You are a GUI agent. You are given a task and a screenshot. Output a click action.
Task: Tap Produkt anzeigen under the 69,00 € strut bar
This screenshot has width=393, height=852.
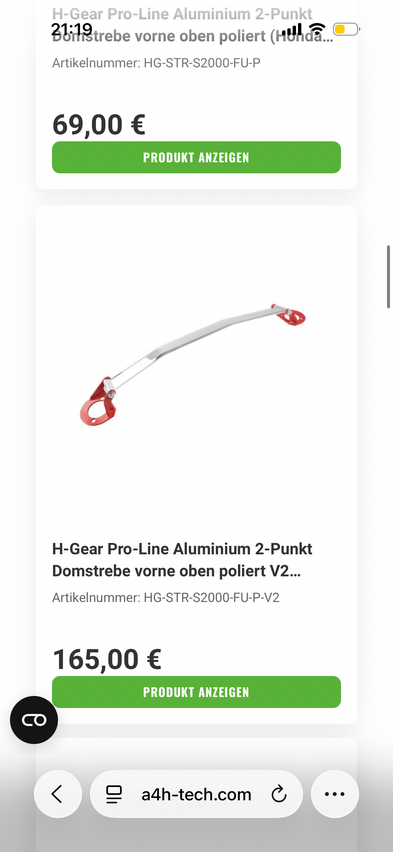[x=196, y=158]
